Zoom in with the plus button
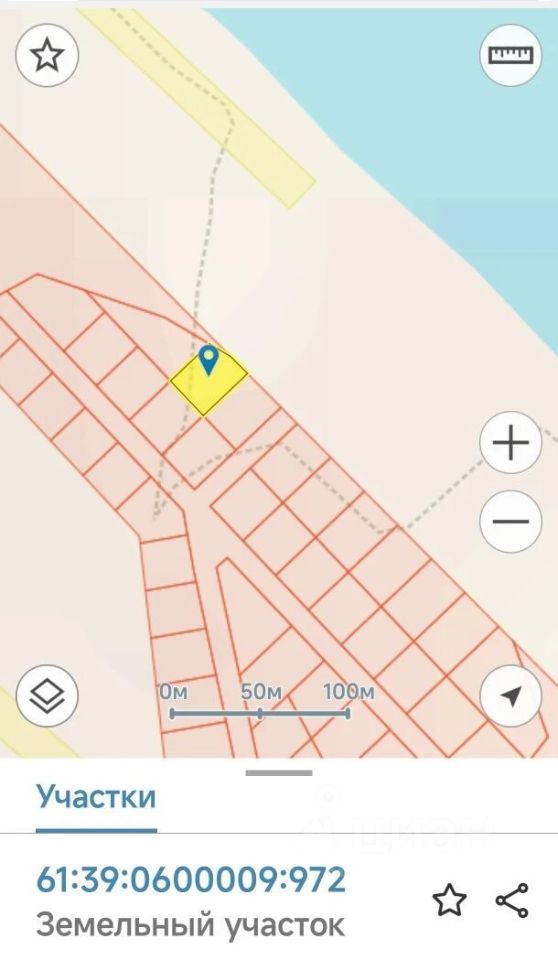This screenshot has width=558, height=960. click(x=510, y=442)
